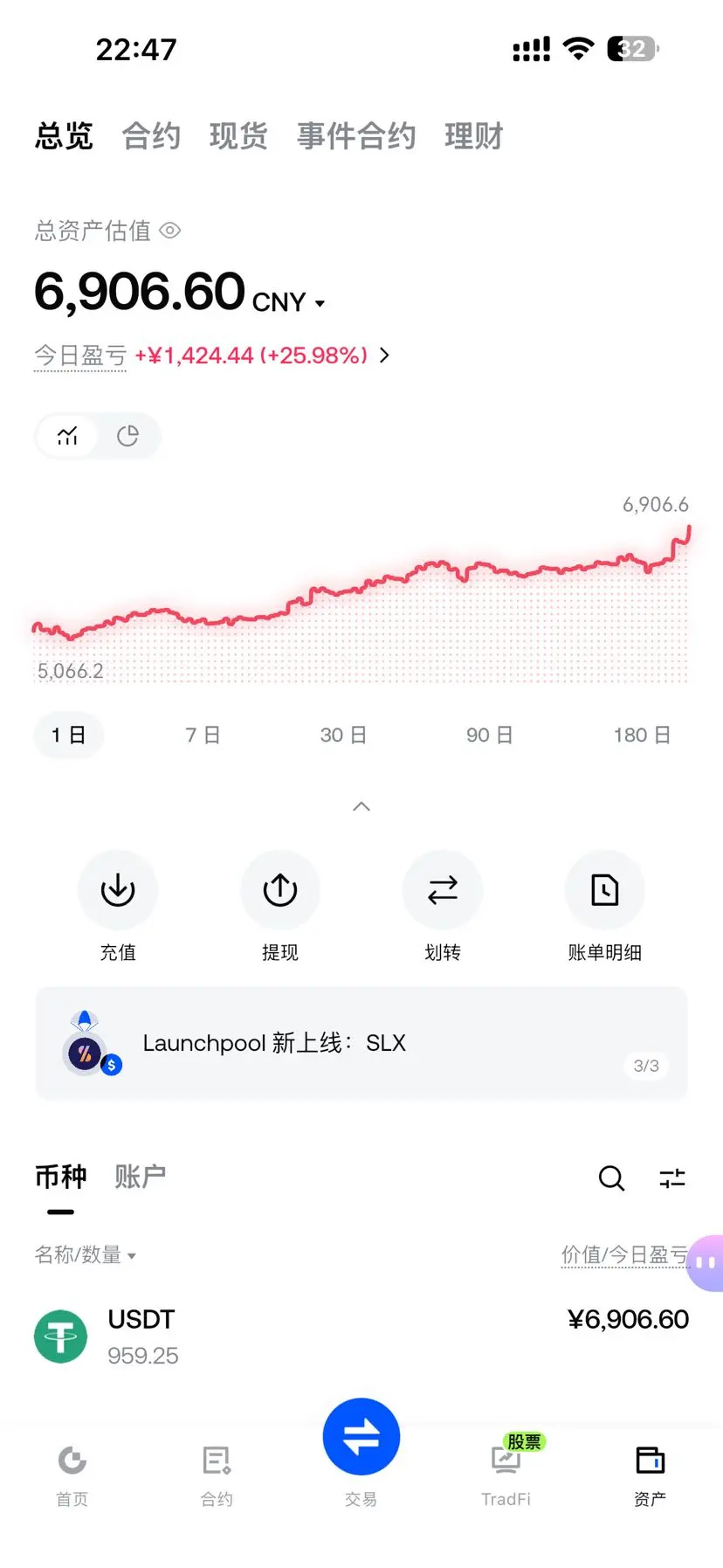Open the USDT asset row

tap(361, 1337)
